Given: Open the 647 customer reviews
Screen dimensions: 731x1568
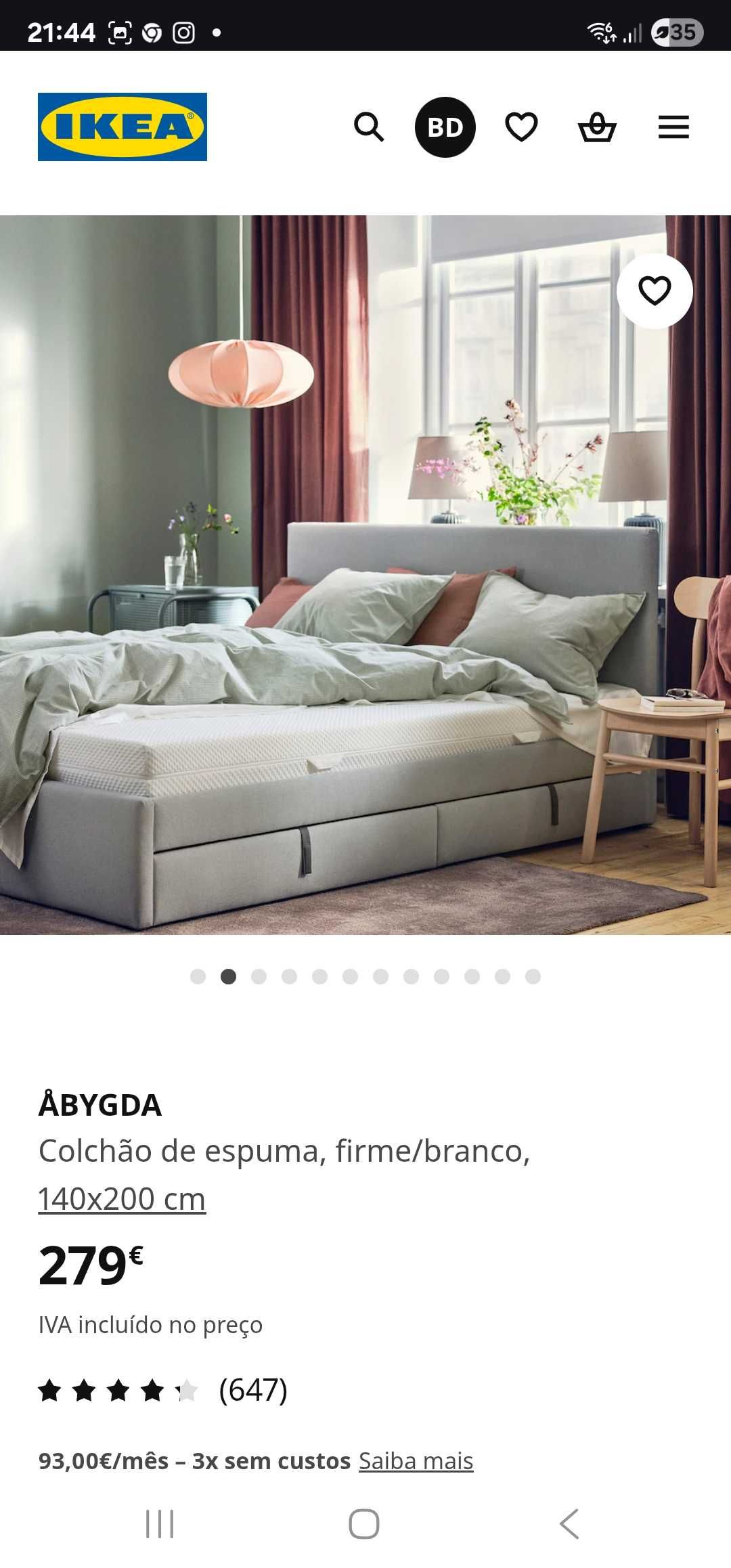Looking at the screenshot, I should (252, 1390).
